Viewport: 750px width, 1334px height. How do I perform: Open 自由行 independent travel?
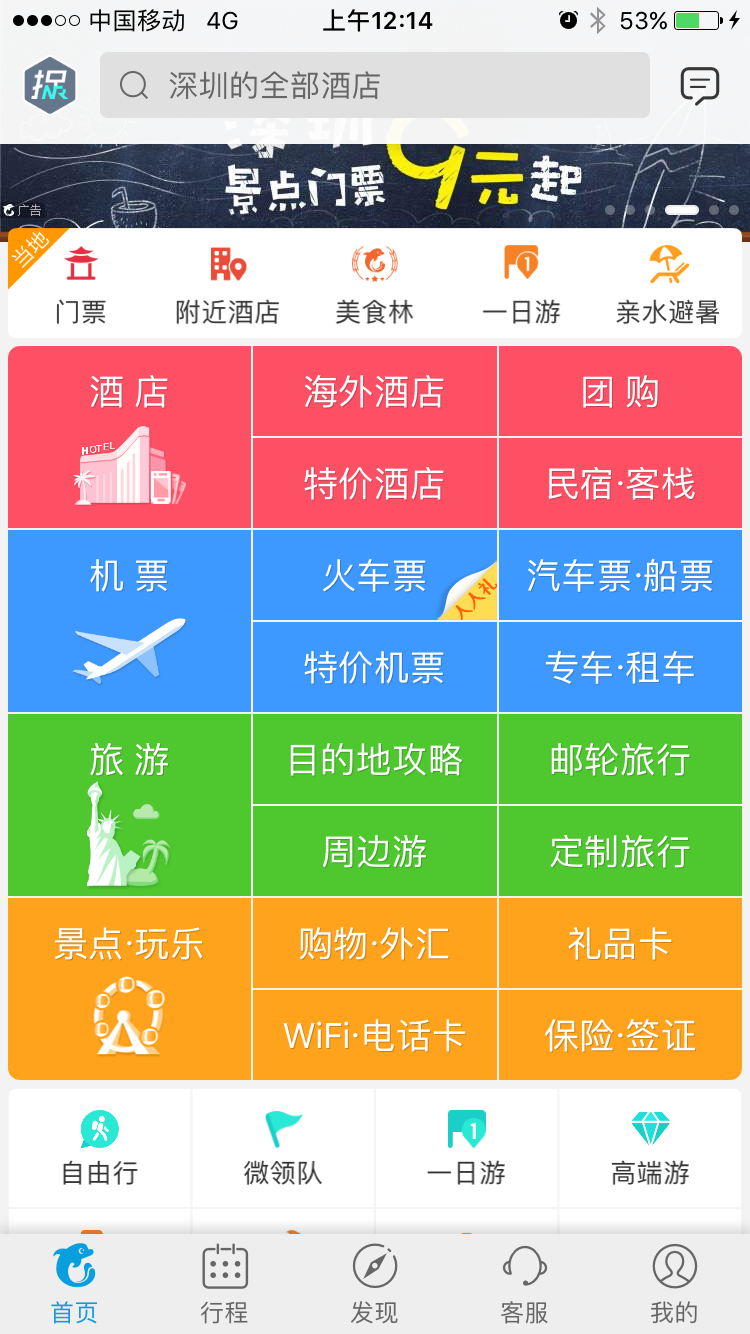(x=99, y=1148)
